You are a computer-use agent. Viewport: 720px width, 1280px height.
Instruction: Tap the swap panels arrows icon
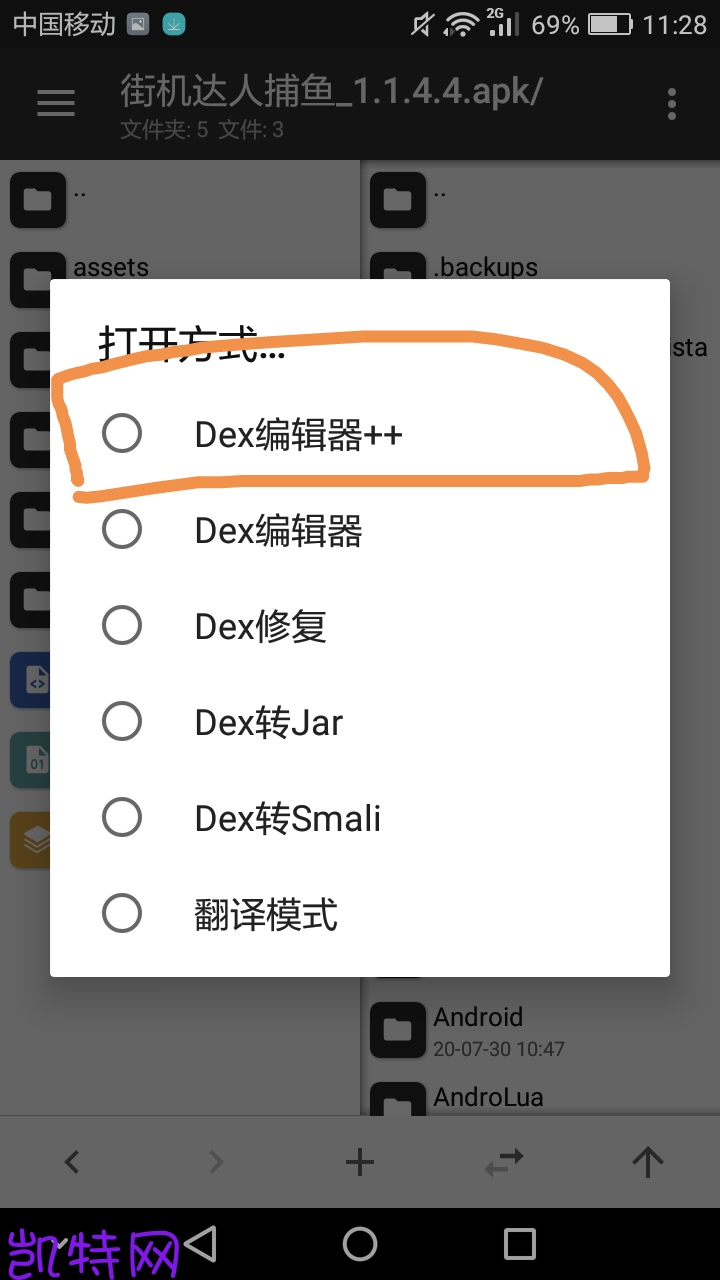tap(504, 1161)
